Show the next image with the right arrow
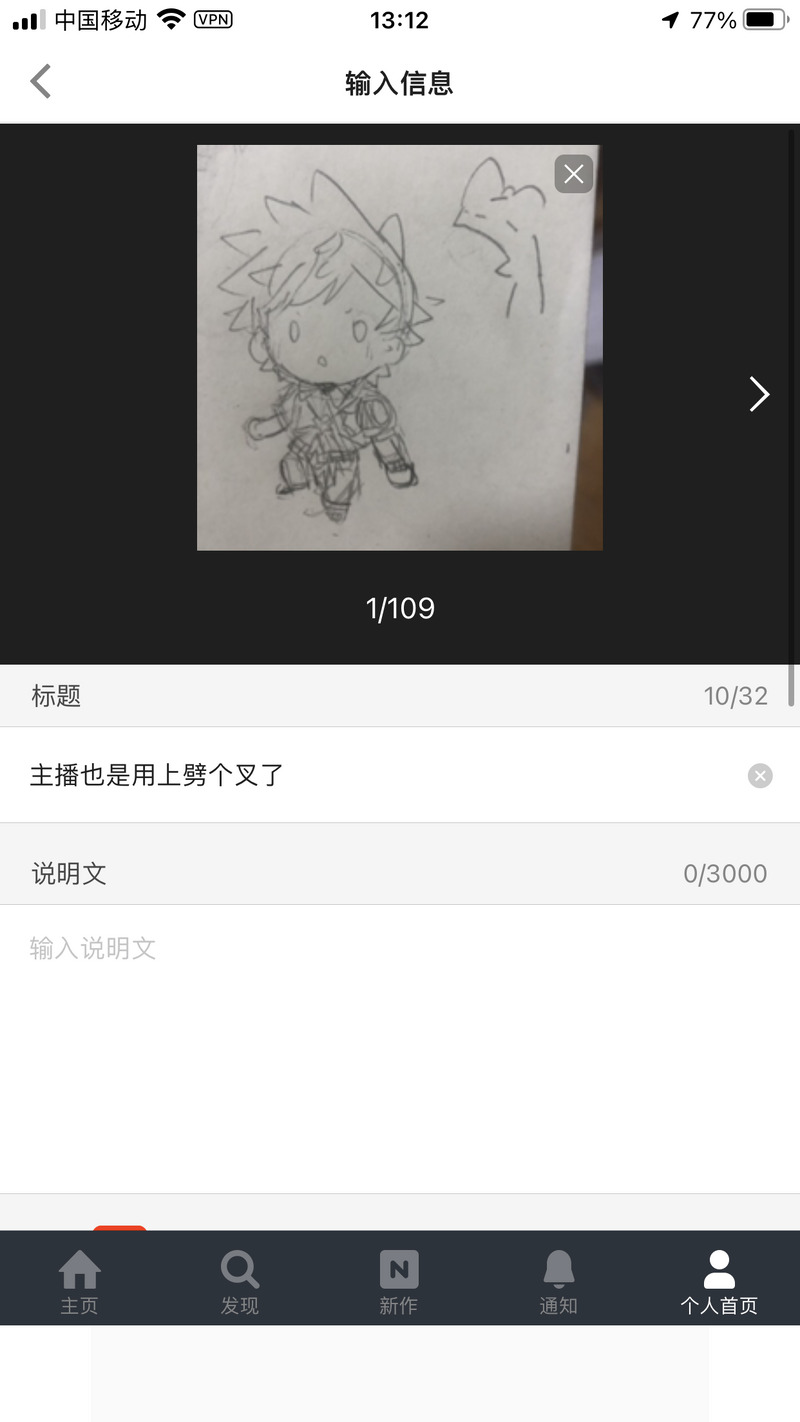Screen dimensions: 800x1422 pos(759,394)
